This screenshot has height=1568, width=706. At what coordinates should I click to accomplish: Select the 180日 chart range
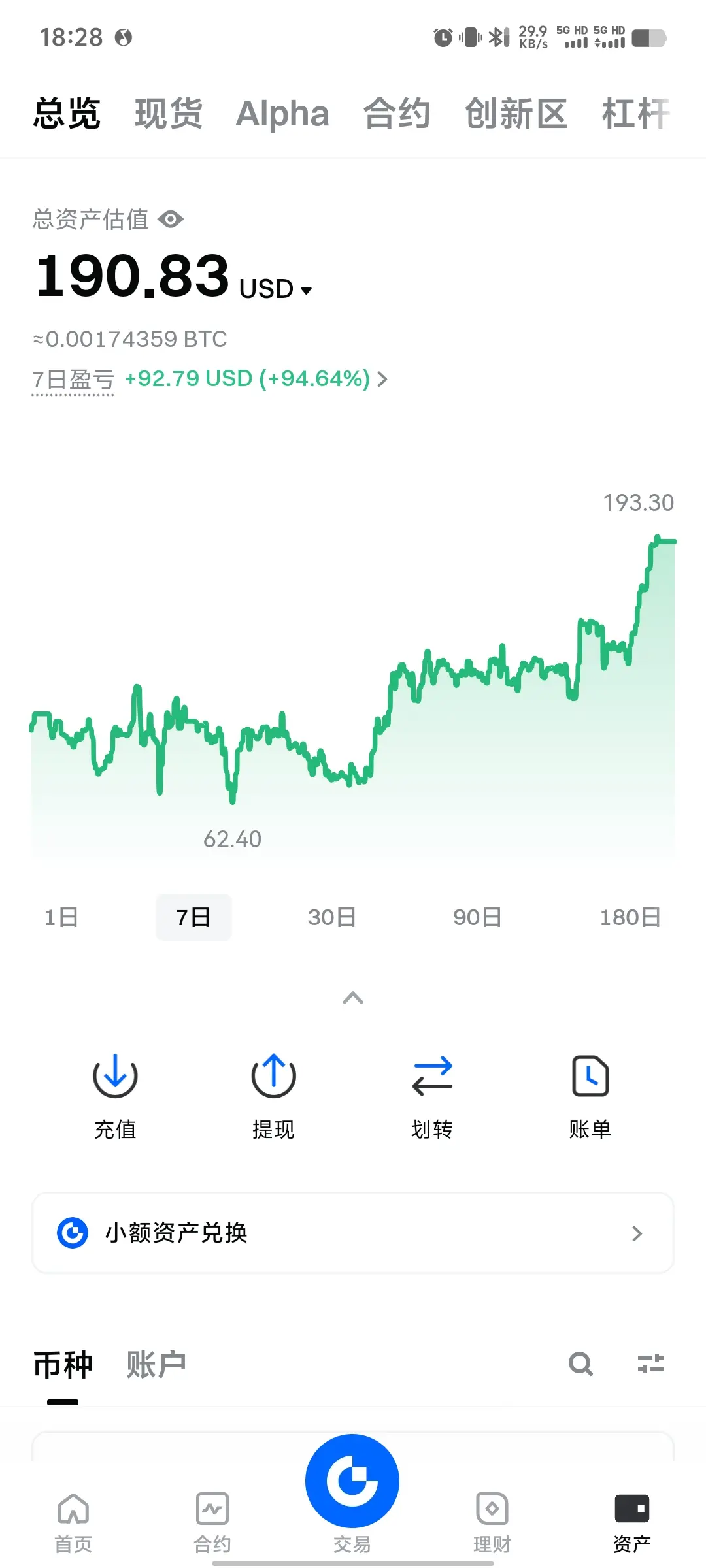pos(630,917)
